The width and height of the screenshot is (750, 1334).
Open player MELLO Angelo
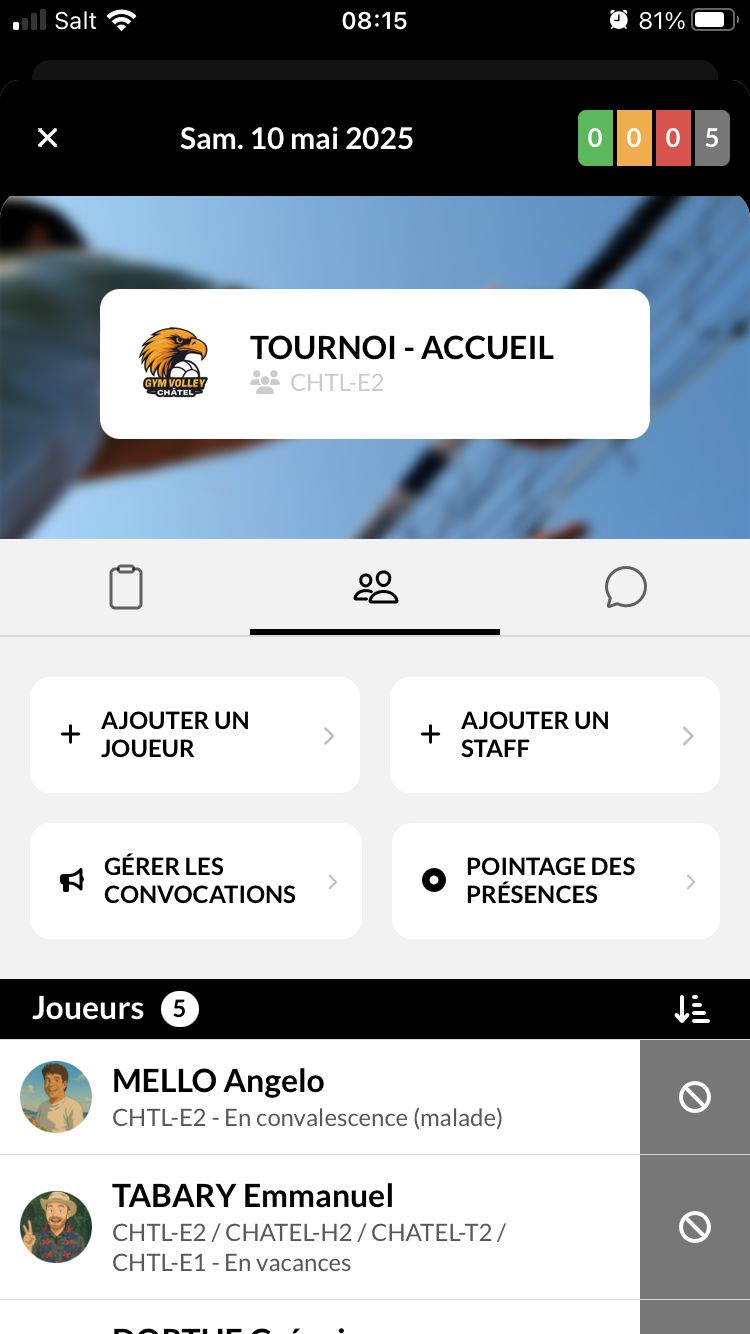tap(320, 1097)
